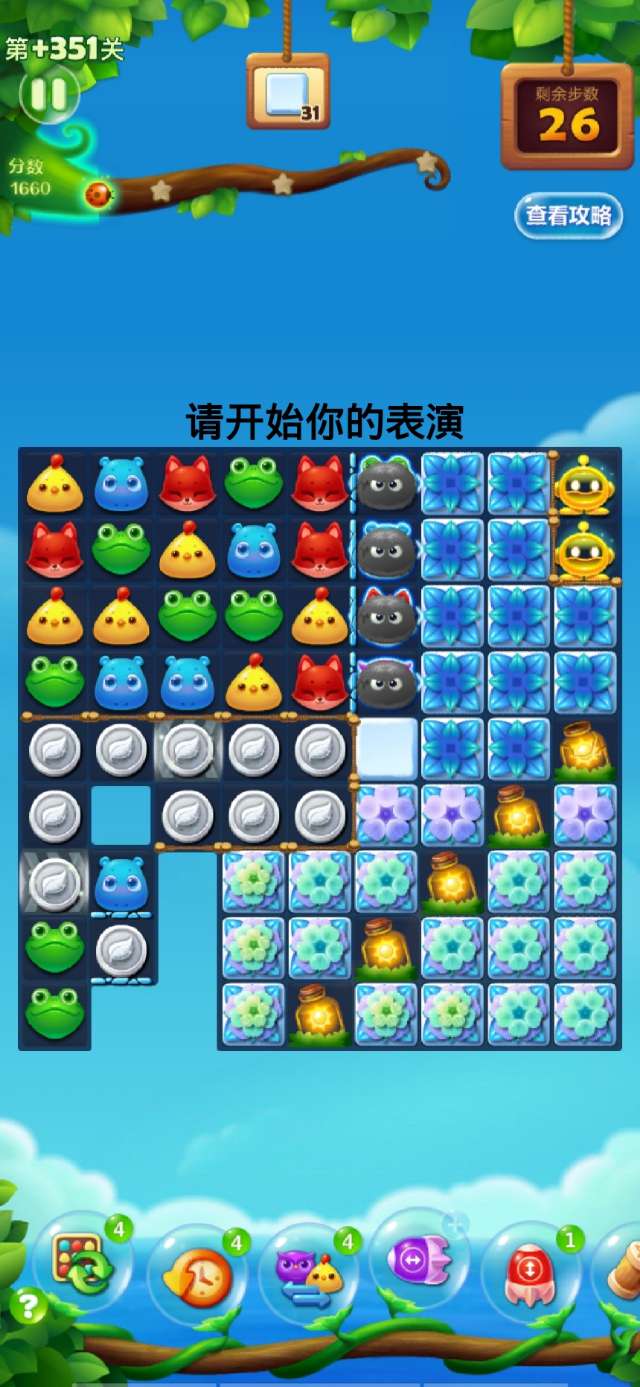Open the green question mark help
The image size is (640, 1387).
tap(29, 1304)
